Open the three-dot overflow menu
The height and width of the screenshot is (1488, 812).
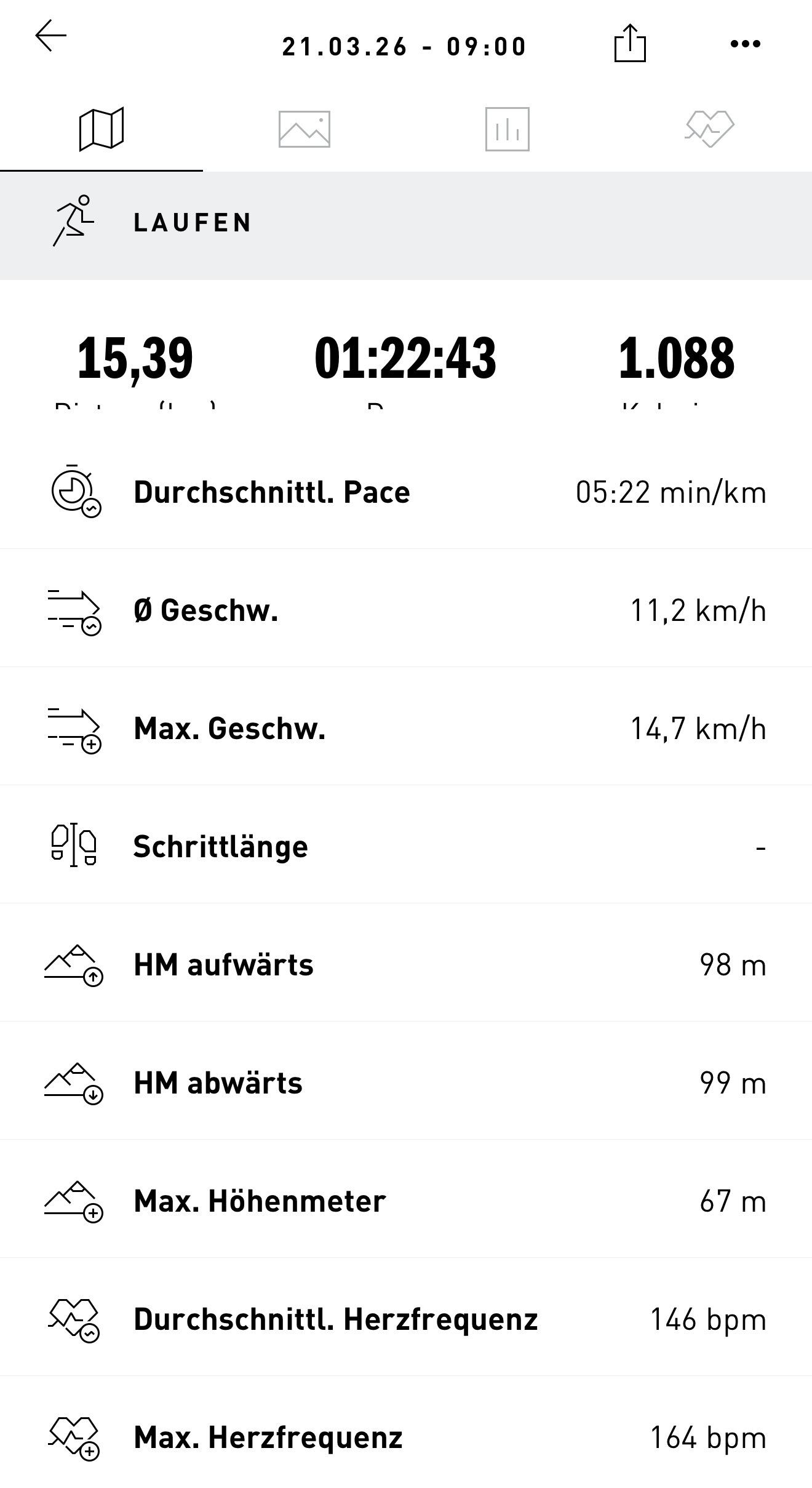tap(745, 44)
